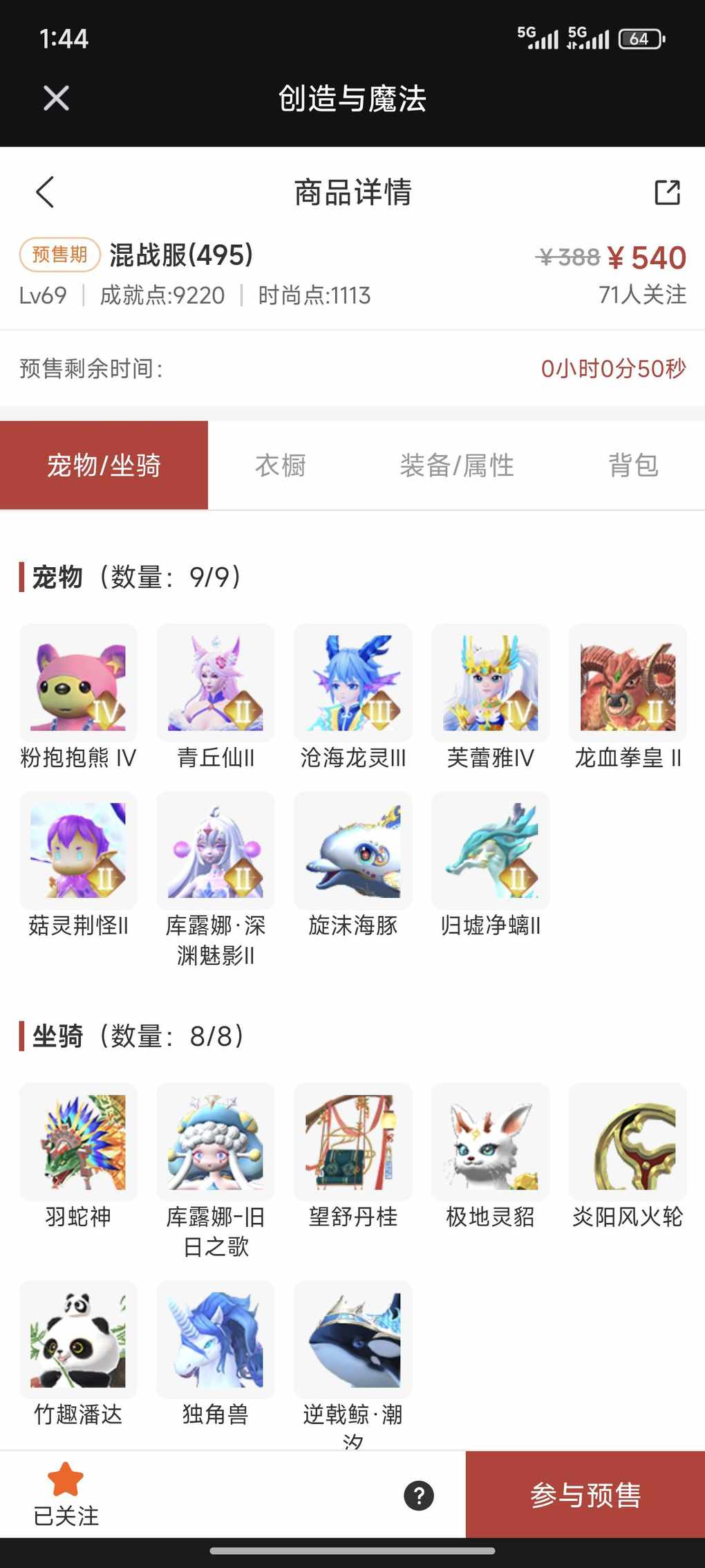Viewport: 705px width, 1568px height.
Task: Tap the 旋沫海豚 pet tile
Action: pos(353,851)
